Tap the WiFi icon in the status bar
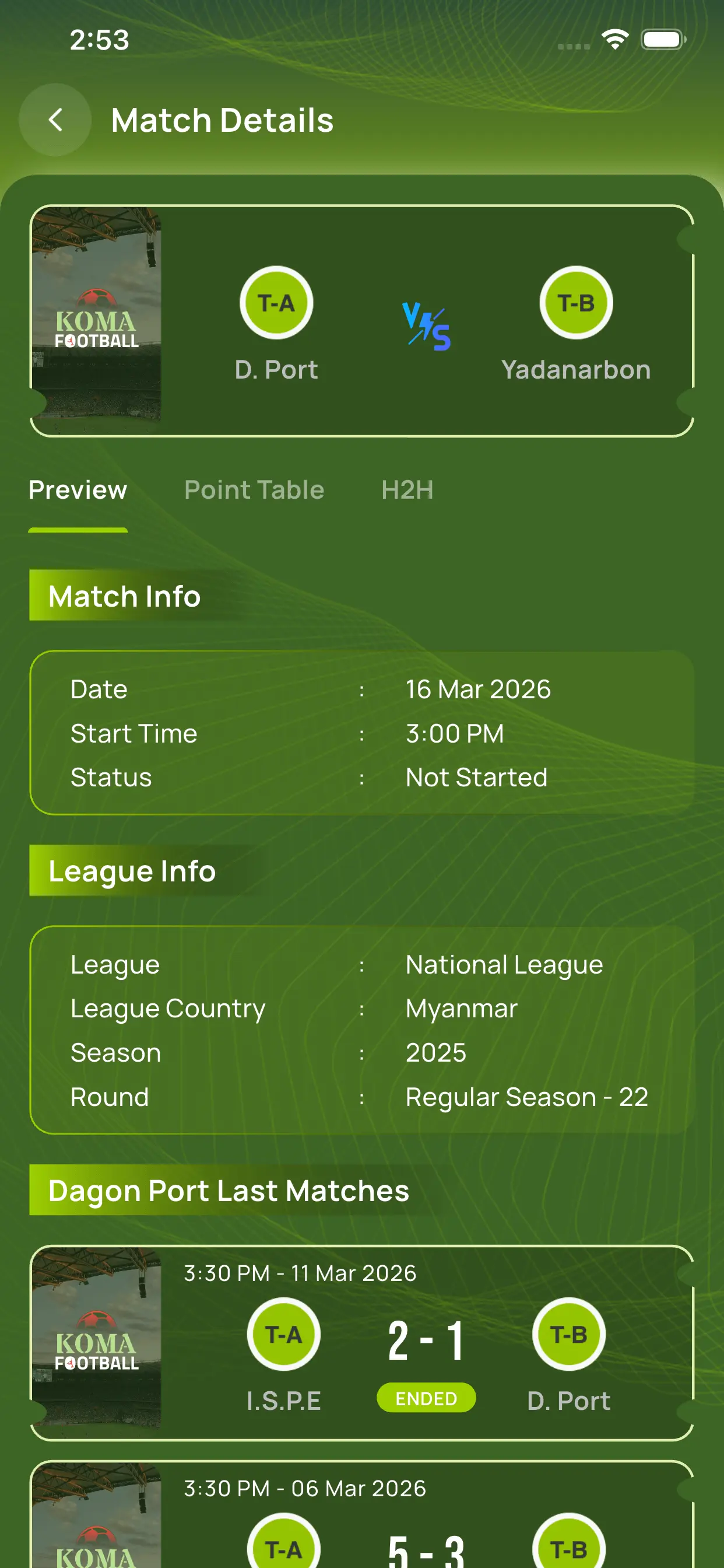The height and width of the screenshot is (1568, 724). (614, 38)
